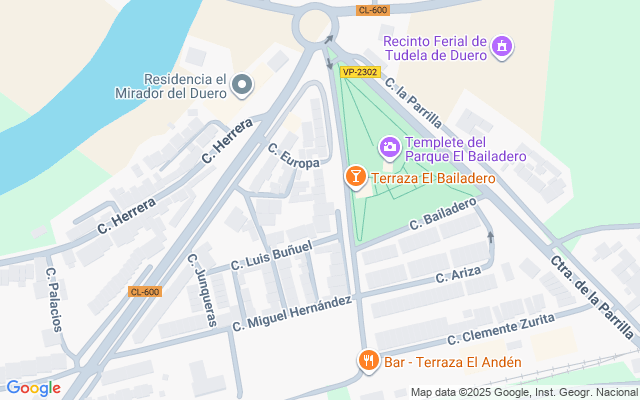Select the Bar - Terraza El Andén marker
The image size is (640, 400).
(368, 360)
